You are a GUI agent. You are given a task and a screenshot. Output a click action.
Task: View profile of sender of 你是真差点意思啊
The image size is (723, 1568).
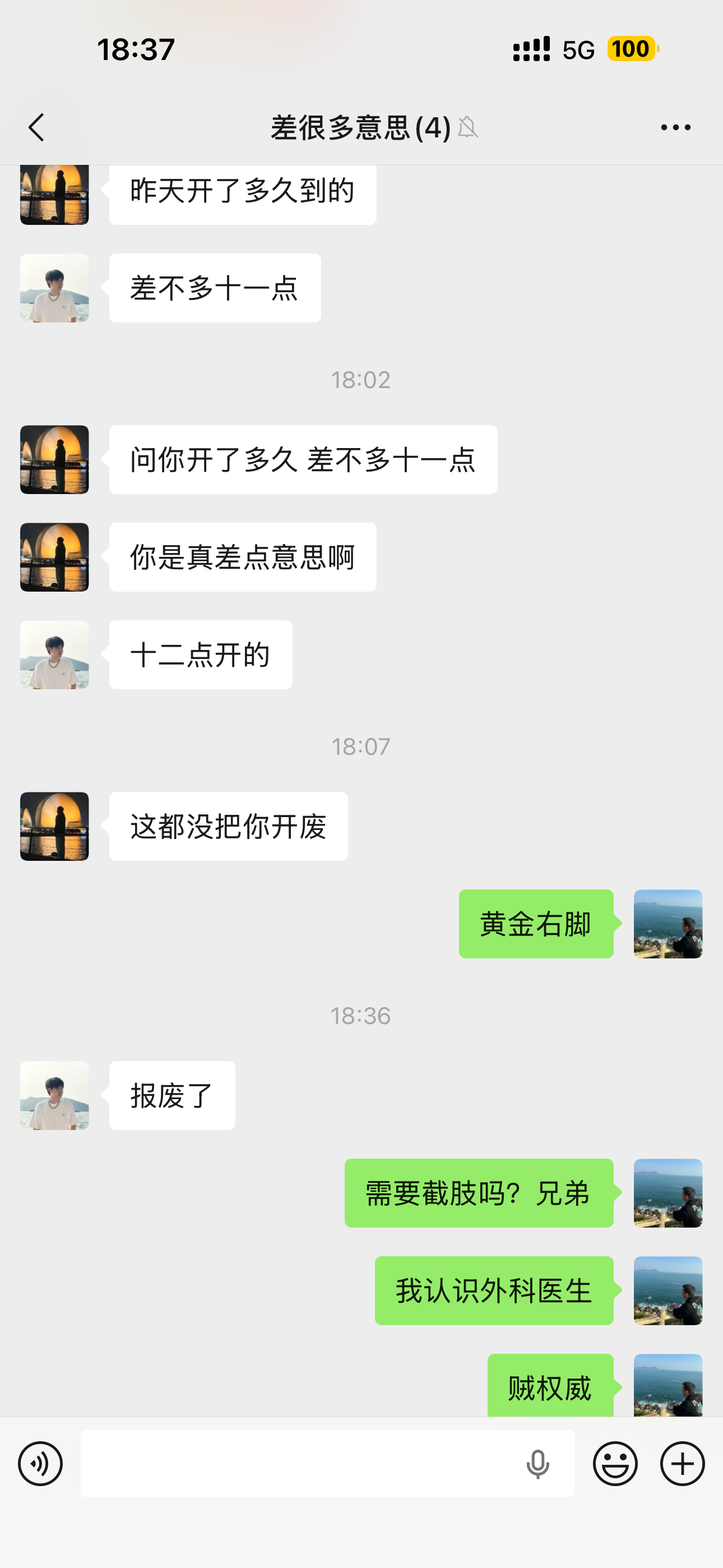[x=55, y=557]
